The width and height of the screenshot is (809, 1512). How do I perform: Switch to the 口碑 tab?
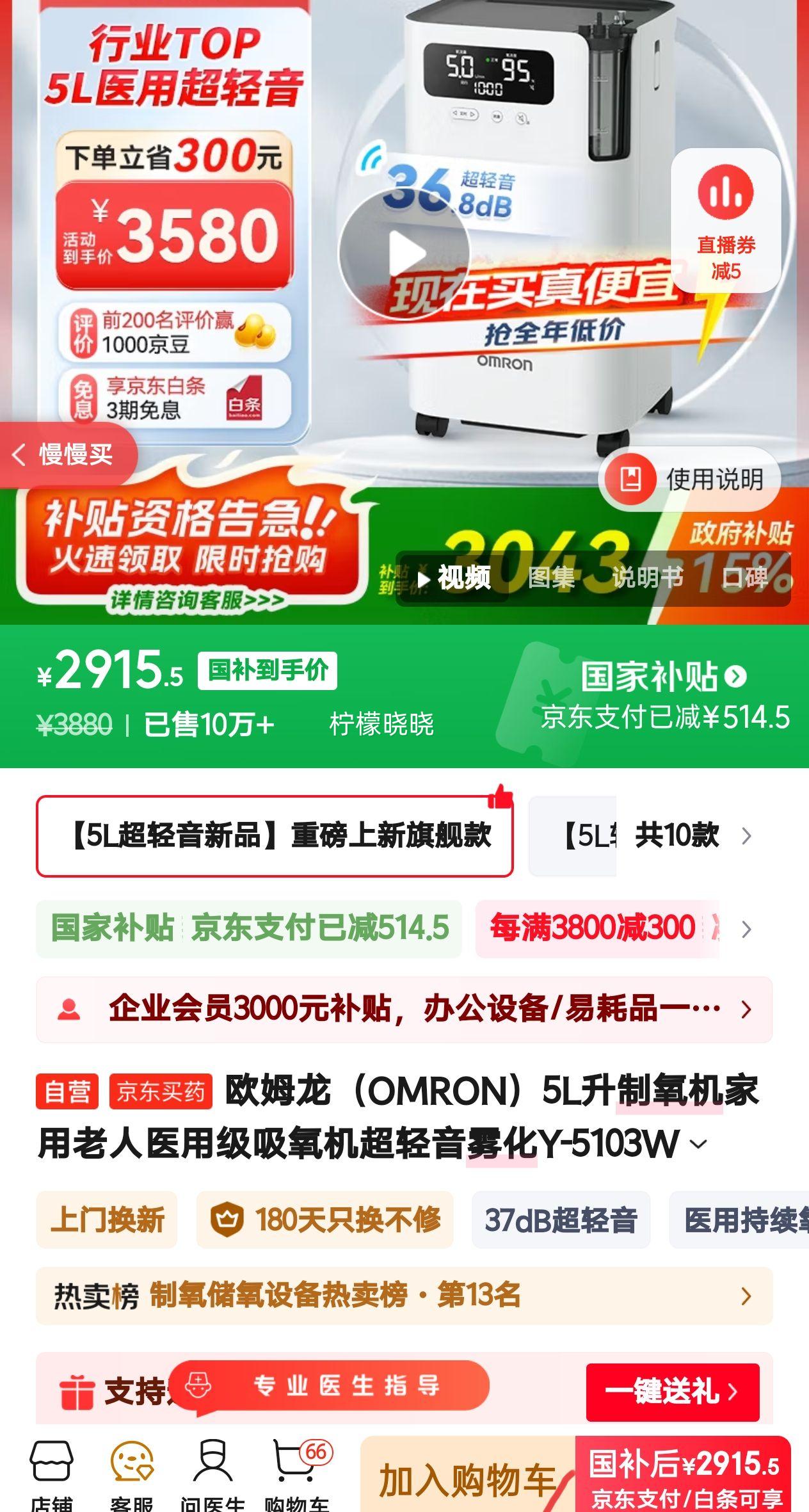point(744,578)
